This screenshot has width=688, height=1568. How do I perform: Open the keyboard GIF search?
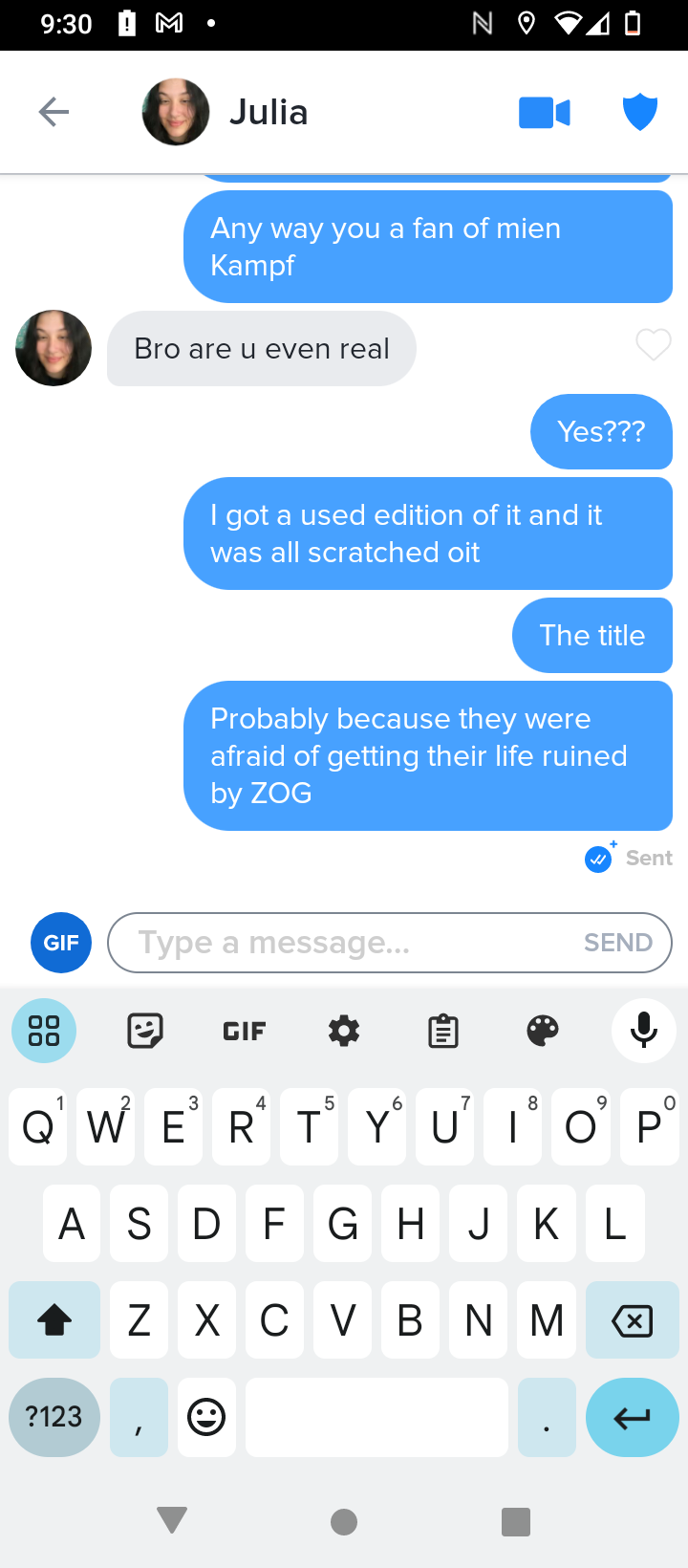point(245,1031)
